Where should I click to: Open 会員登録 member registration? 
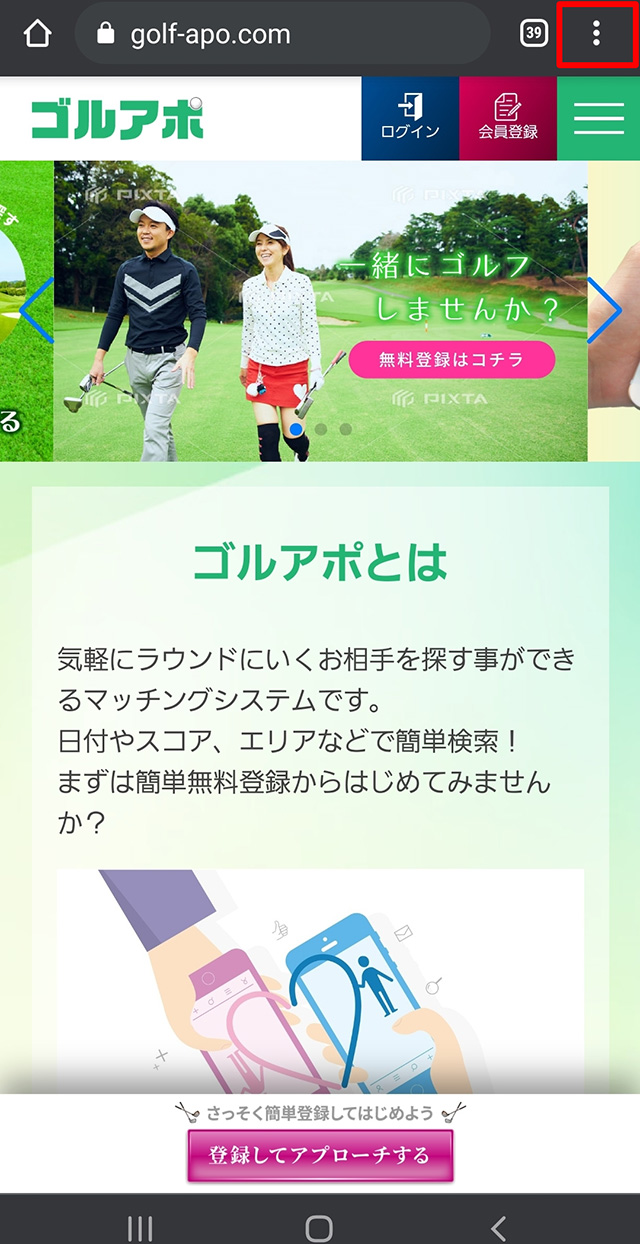coord(507,118)
